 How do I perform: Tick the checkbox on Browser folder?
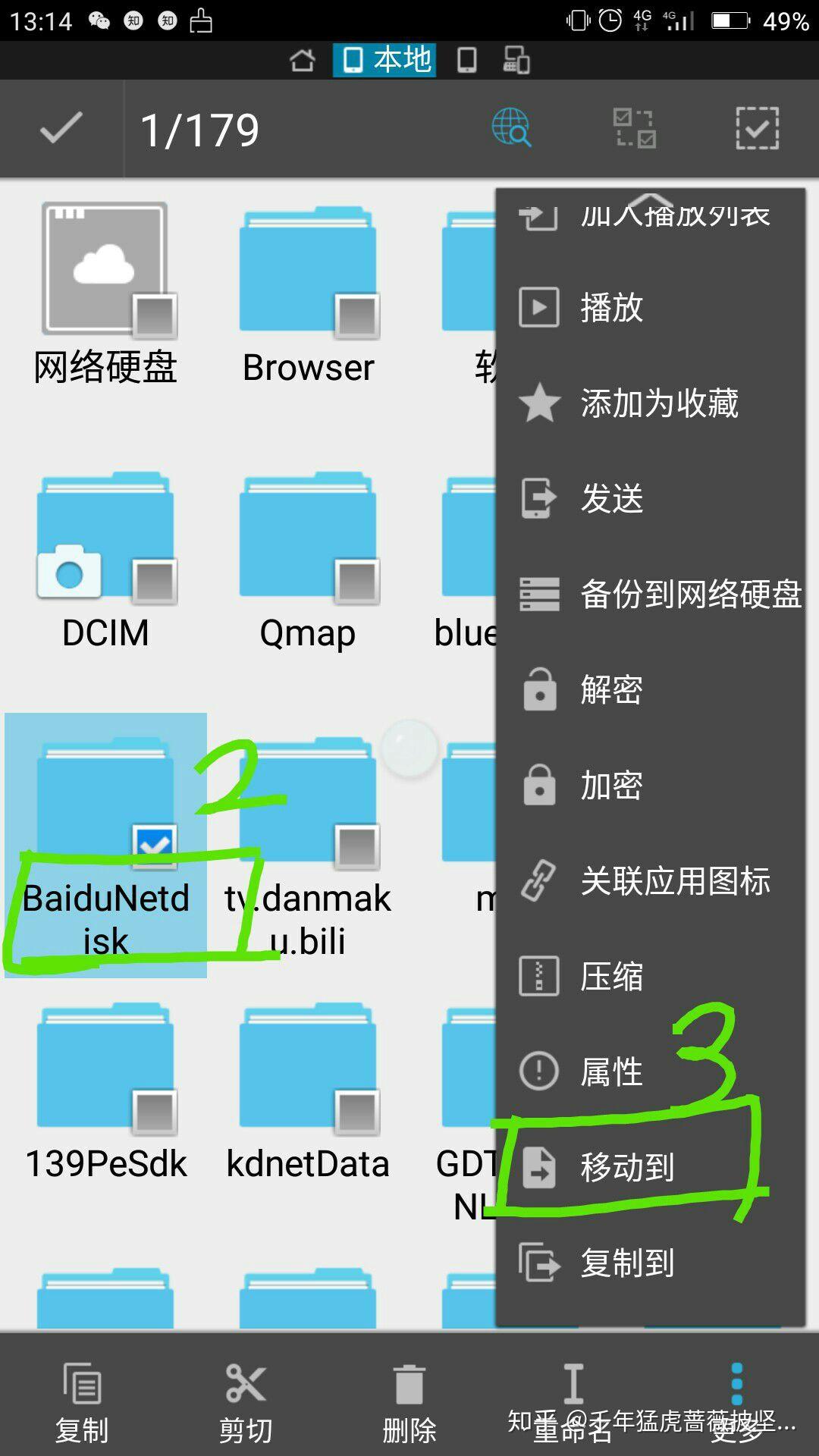pyautogui.click(x=357, y=315)
